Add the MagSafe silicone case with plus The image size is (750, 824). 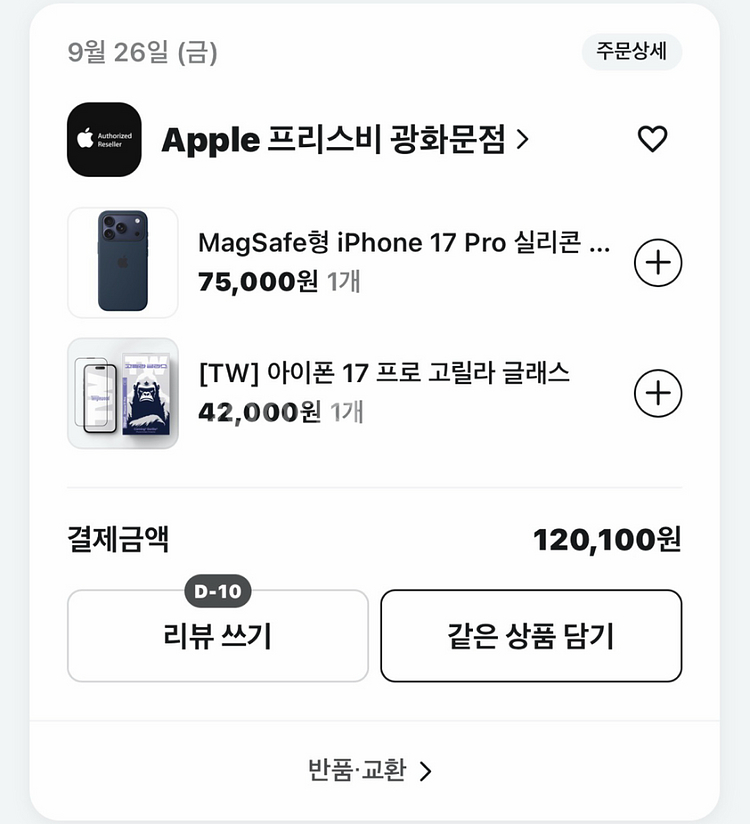point(658,263)
